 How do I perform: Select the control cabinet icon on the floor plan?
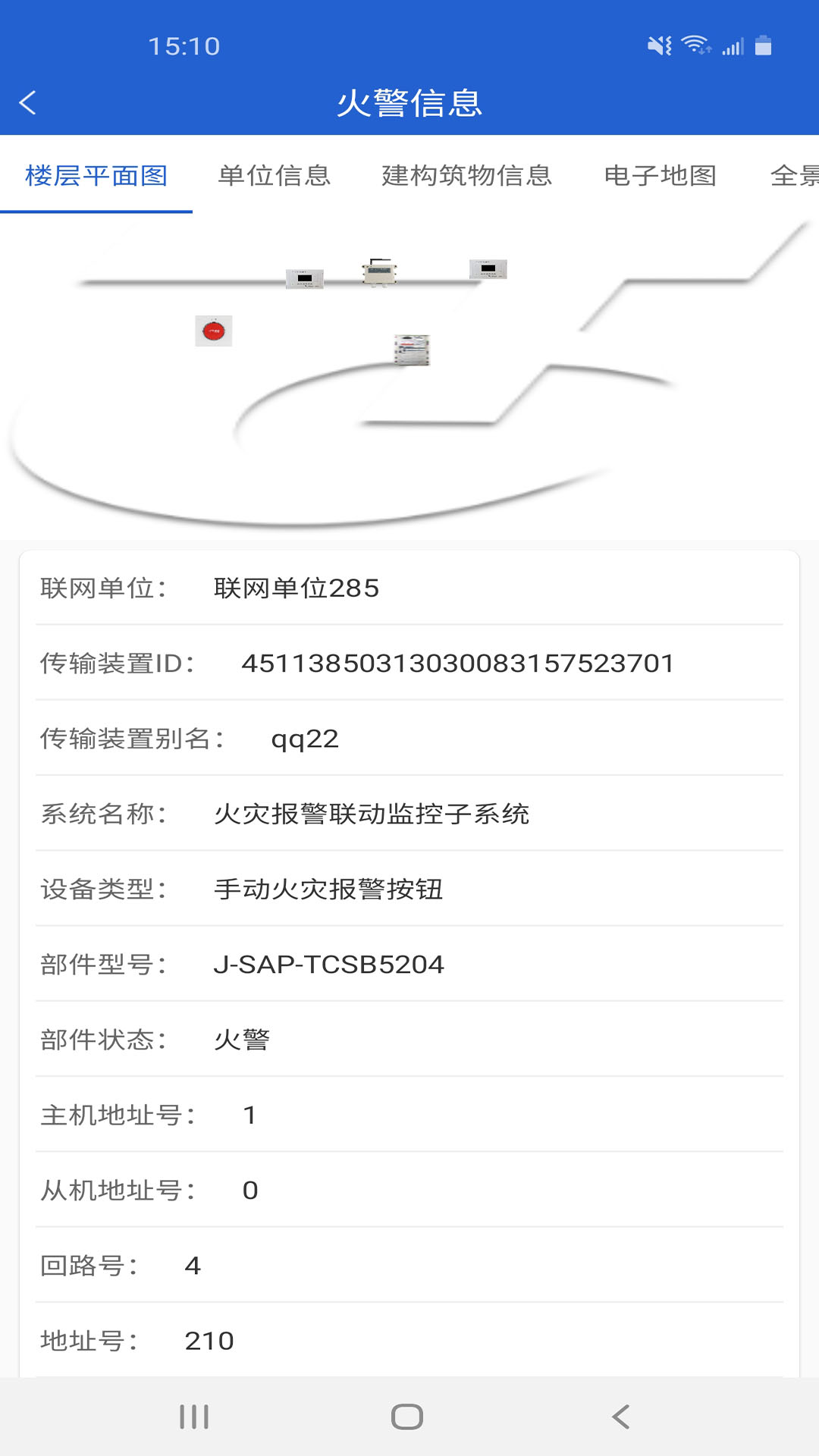coord(410,350)
